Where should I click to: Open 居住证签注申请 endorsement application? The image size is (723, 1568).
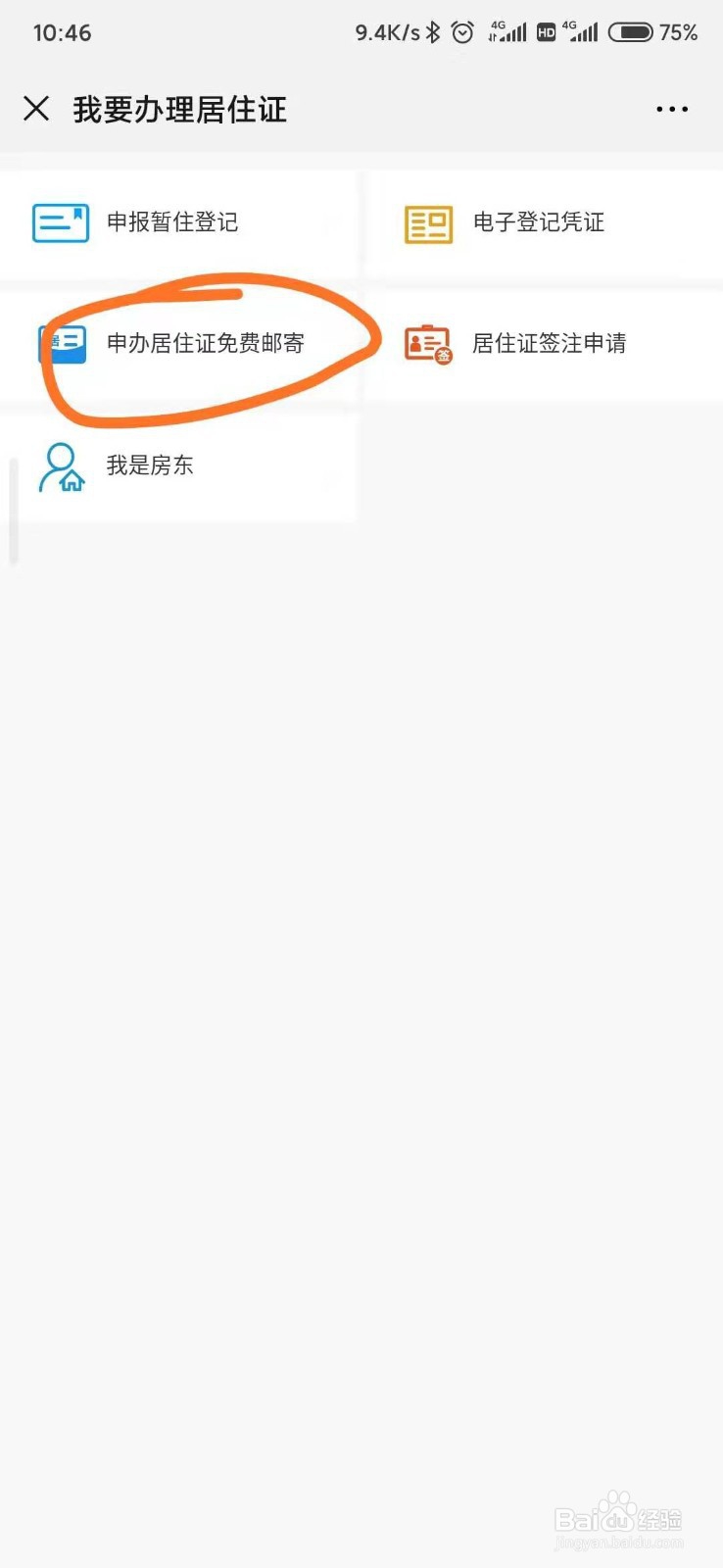552,344
